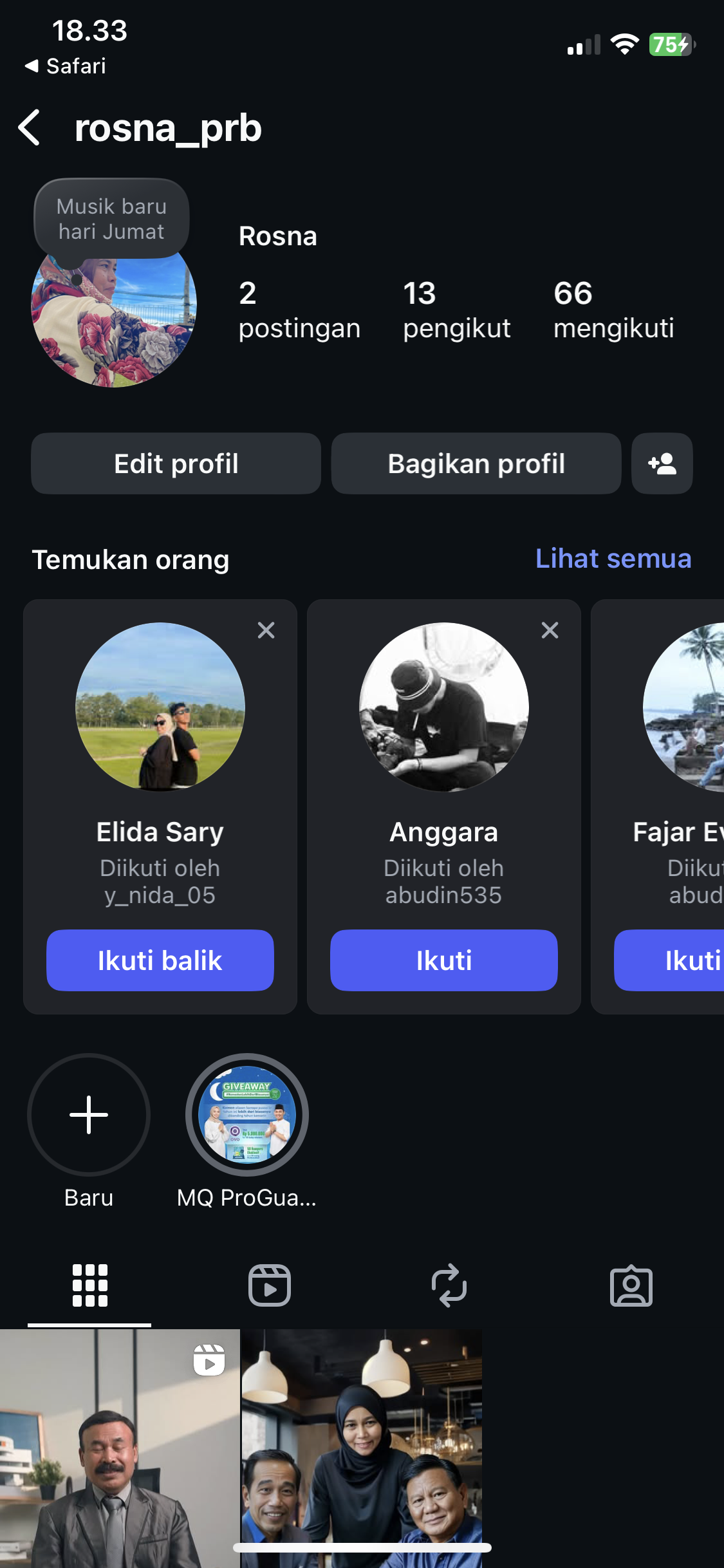724x1568 pixels.
Task: Tap Bagikan profil to share the profile
Action: [x=476, y=463]
